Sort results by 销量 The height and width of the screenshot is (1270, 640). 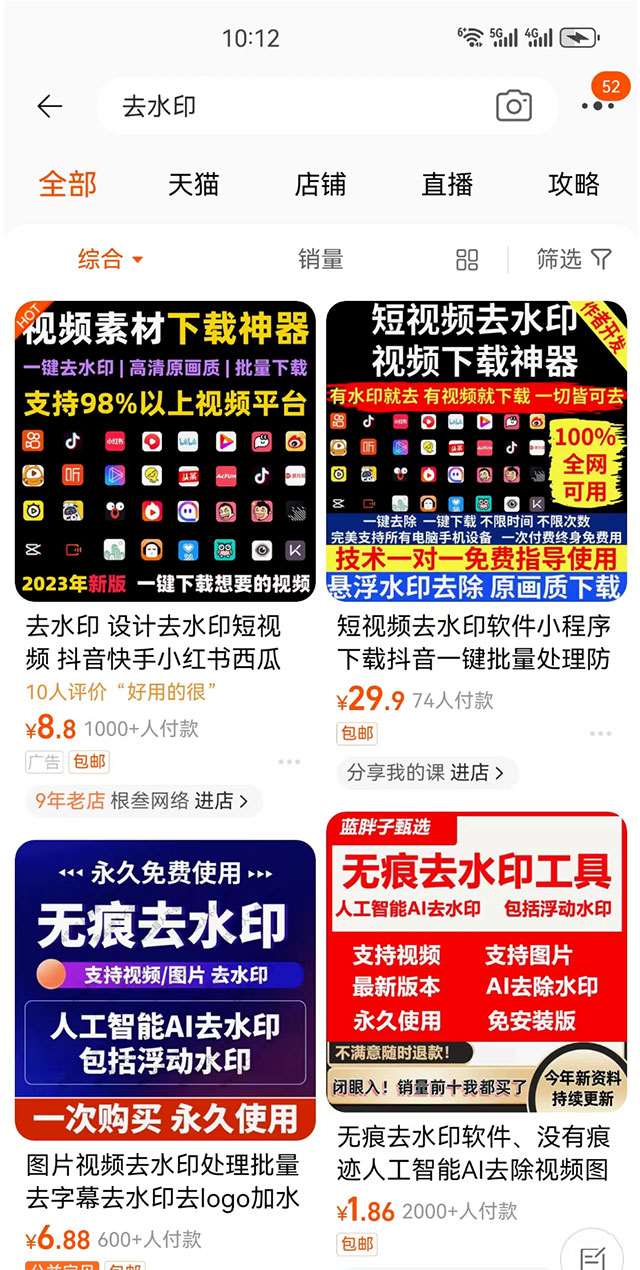pyautogui.click(x=320, y=260)
